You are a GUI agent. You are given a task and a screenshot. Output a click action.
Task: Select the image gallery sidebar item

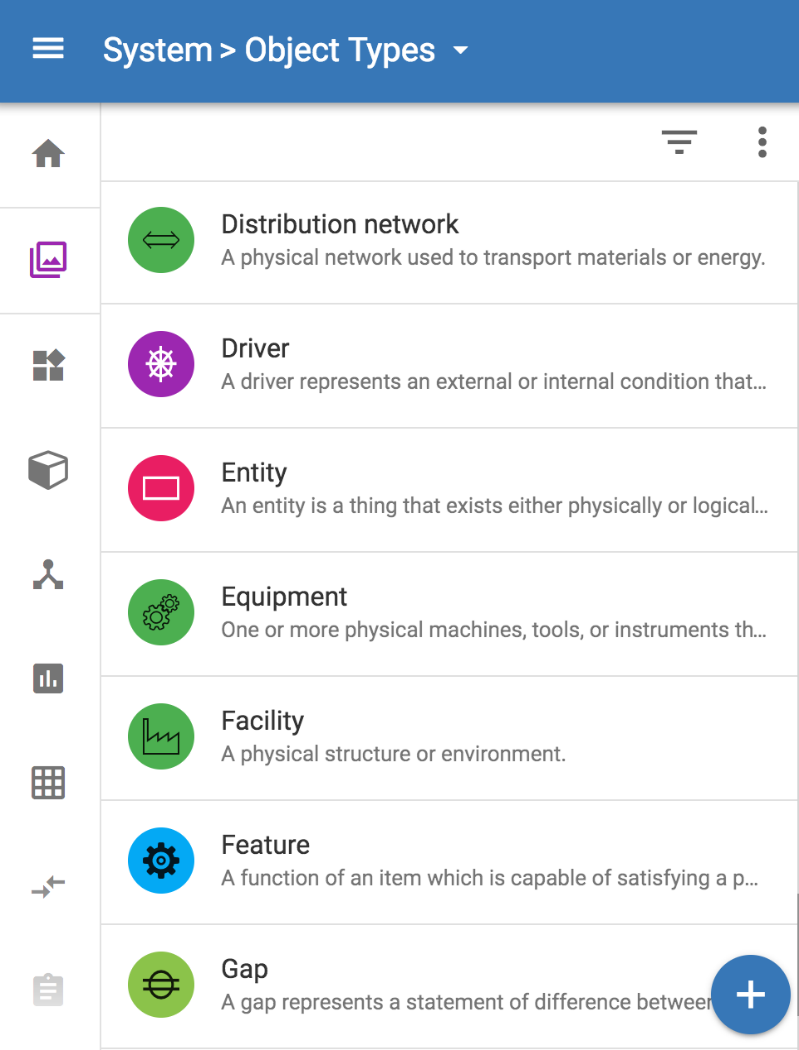point(48,260)
